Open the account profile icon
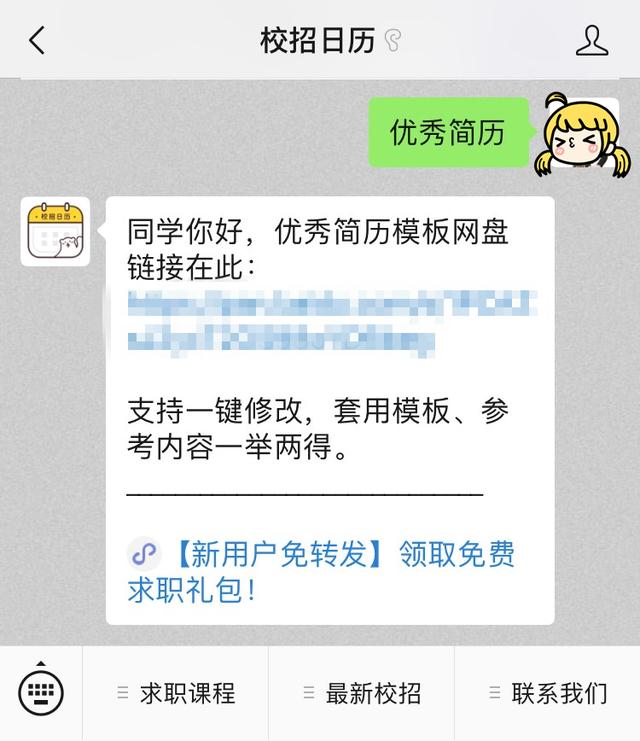 (592, 40)
